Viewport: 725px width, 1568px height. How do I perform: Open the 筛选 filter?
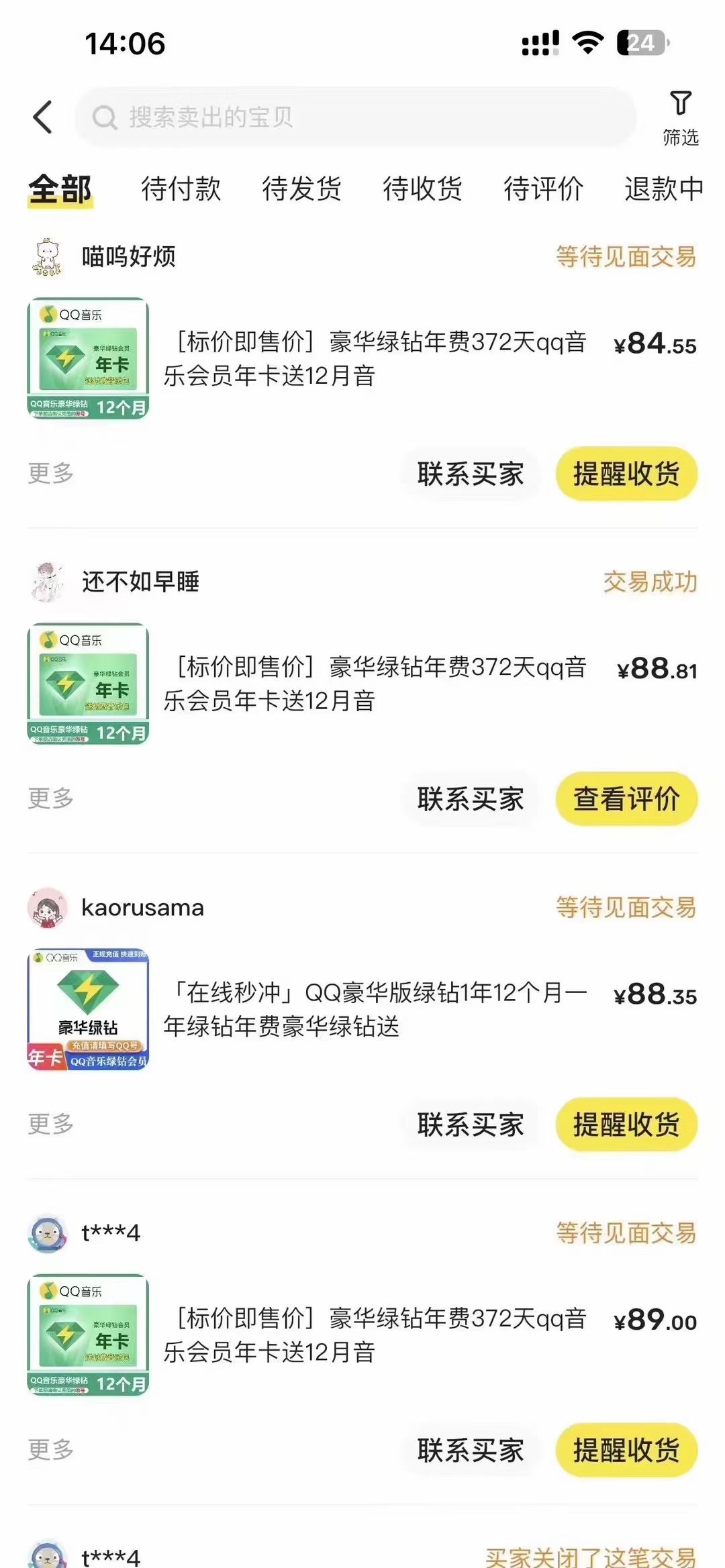(x=681, y=119)
